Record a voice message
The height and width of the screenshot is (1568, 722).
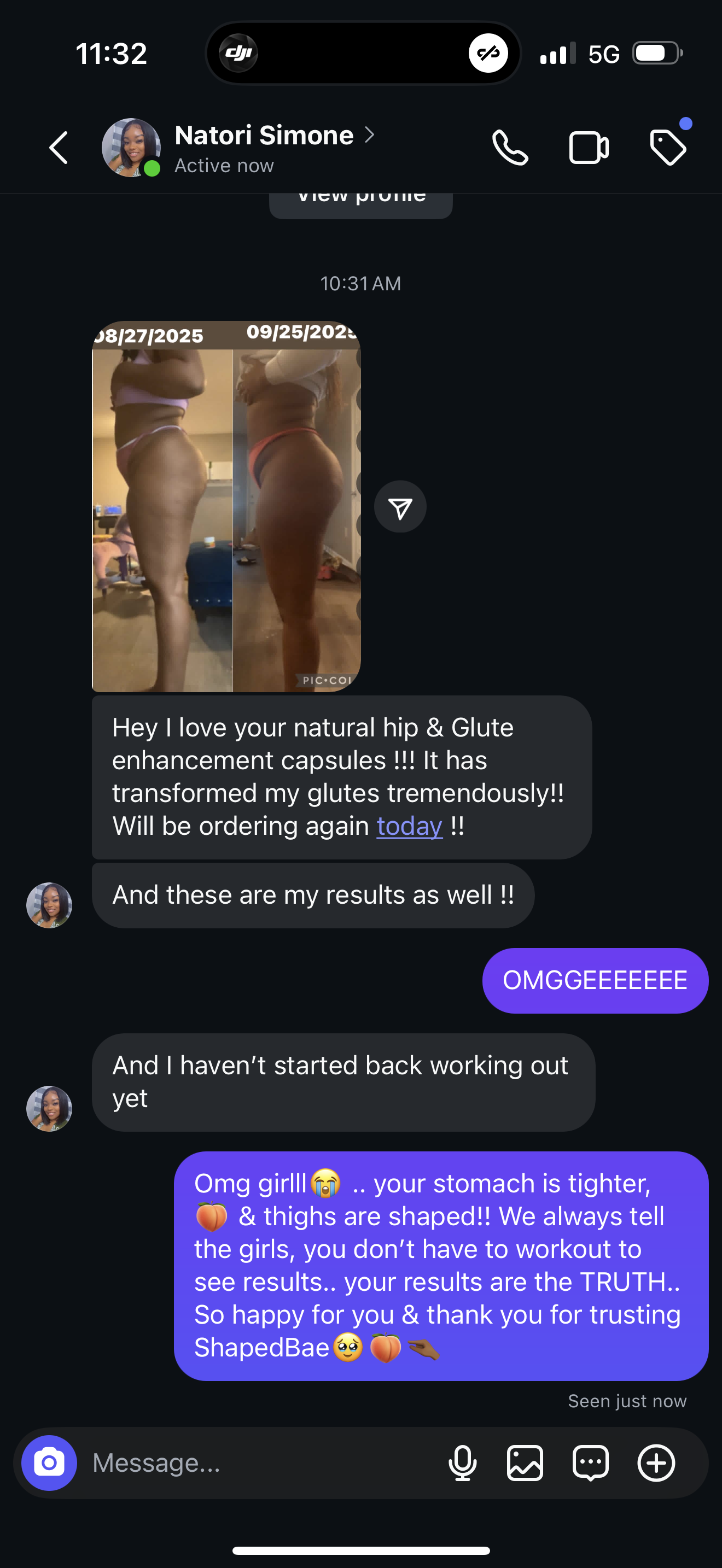463,1464
